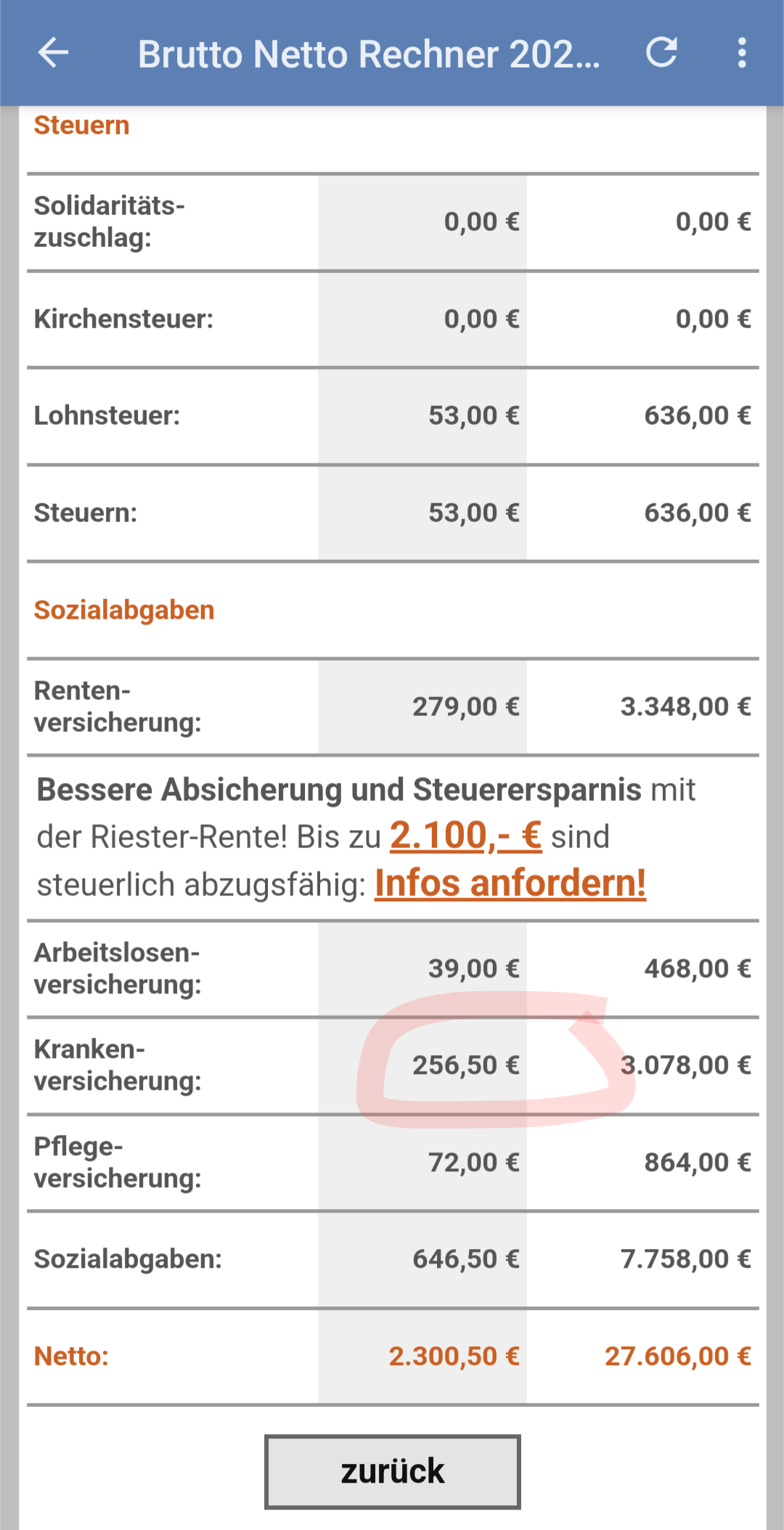Reload the page with the refresh icon
This screenshot has width=784, height=1530.
[x=661, y=52]
